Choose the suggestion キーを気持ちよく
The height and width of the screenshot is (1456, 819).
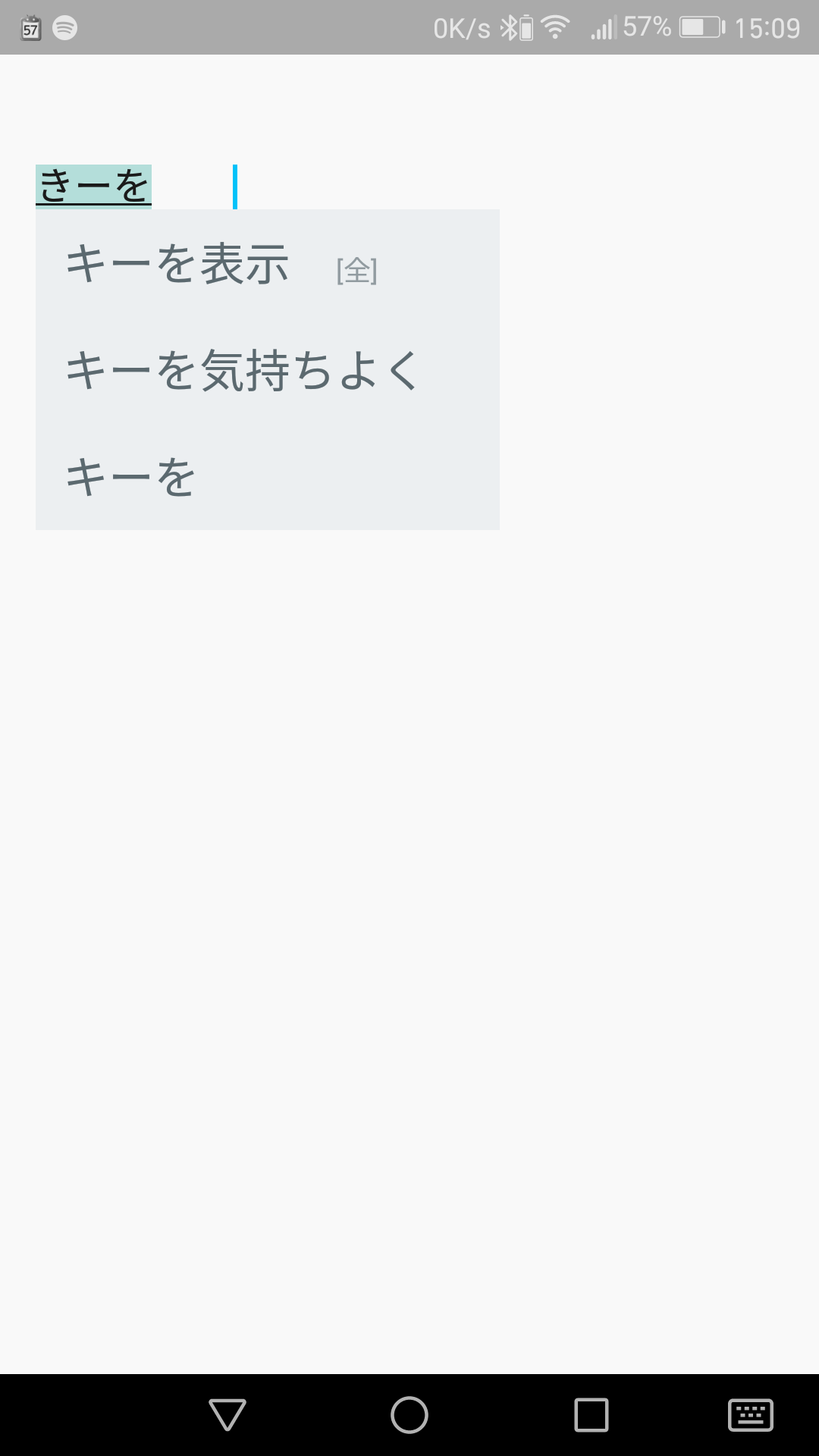267,370
